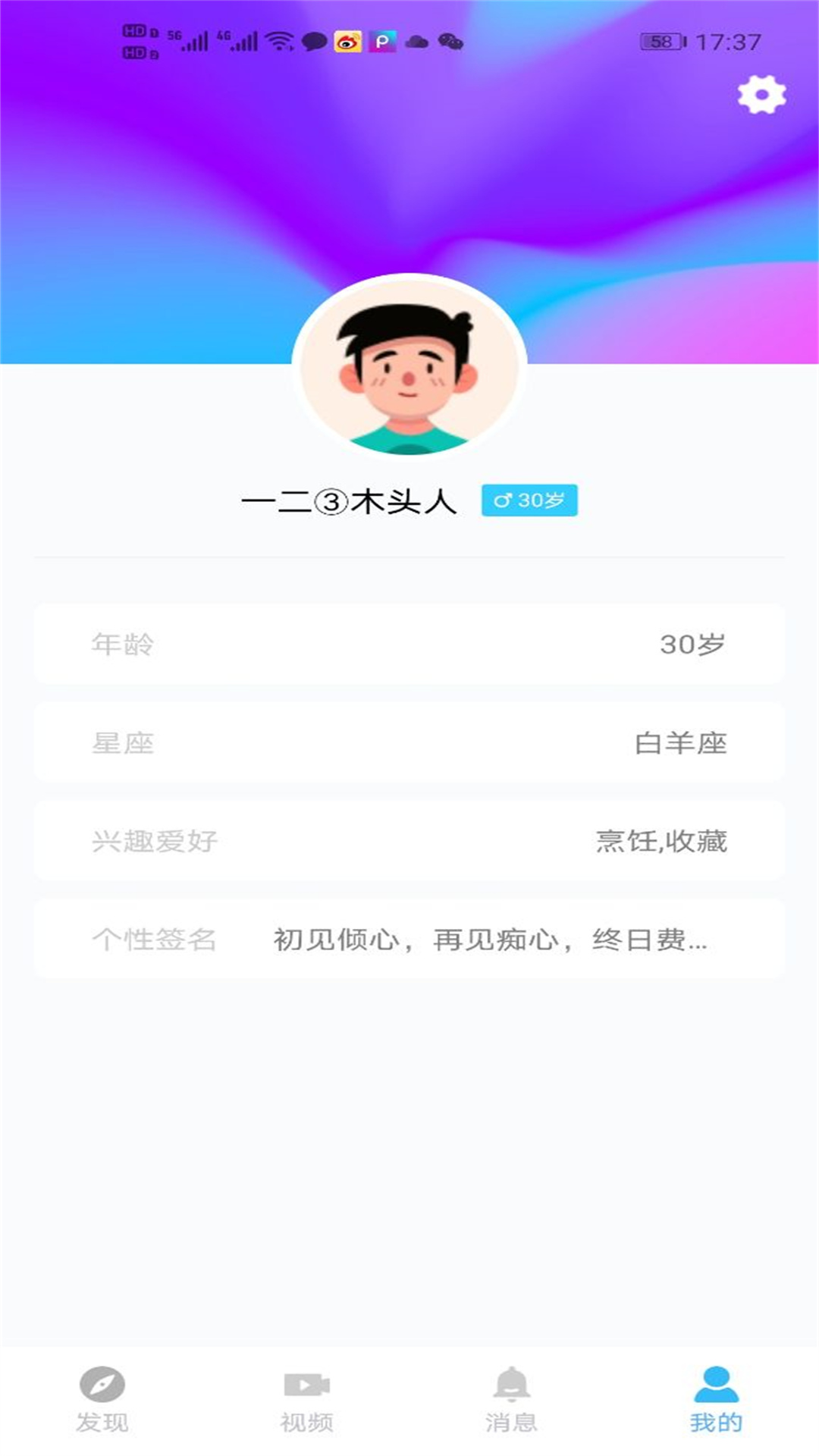Open the 星座 zodiac field showing 白羊座
Viewport: 819px width, 1456px height.
(409, 742)
